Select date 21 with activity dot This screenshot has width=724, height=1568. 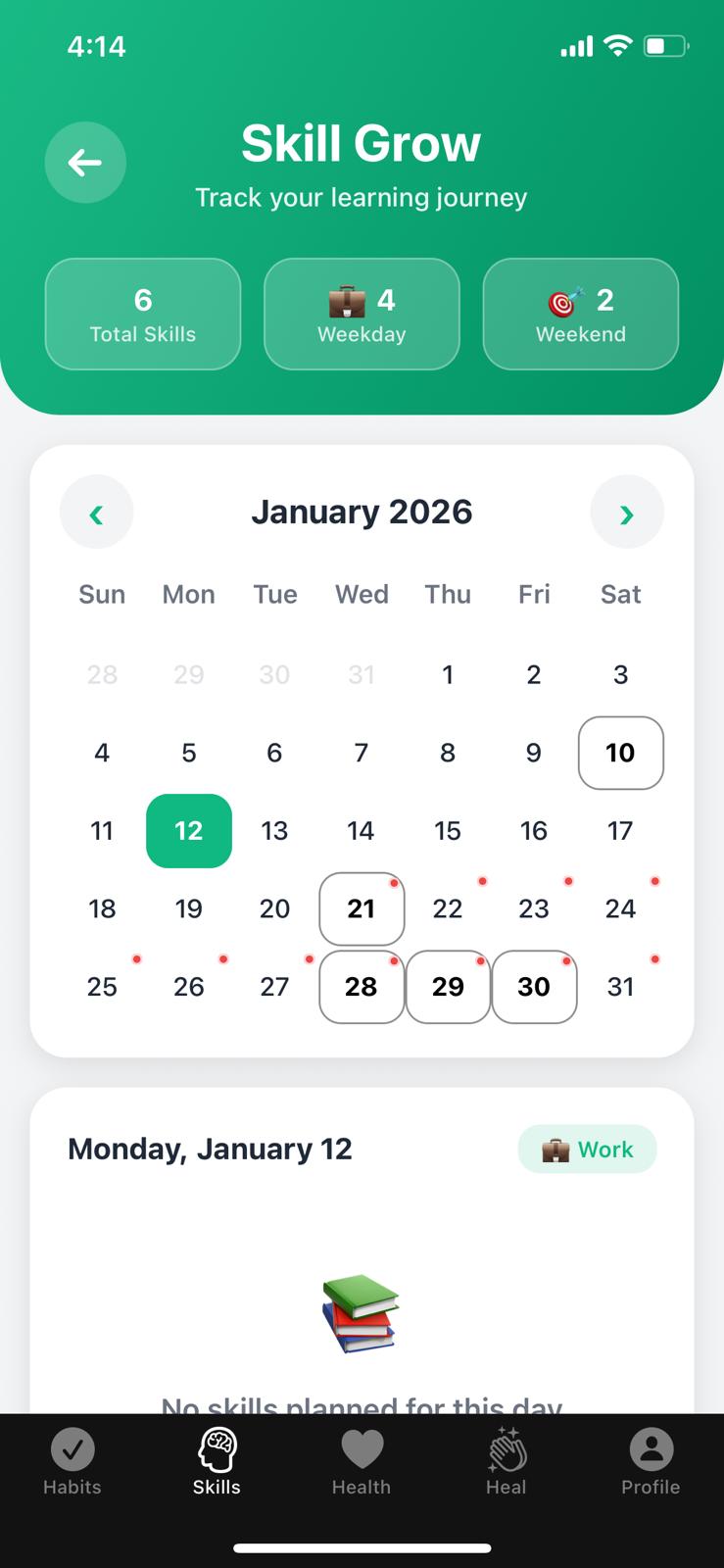coord(362,908)
